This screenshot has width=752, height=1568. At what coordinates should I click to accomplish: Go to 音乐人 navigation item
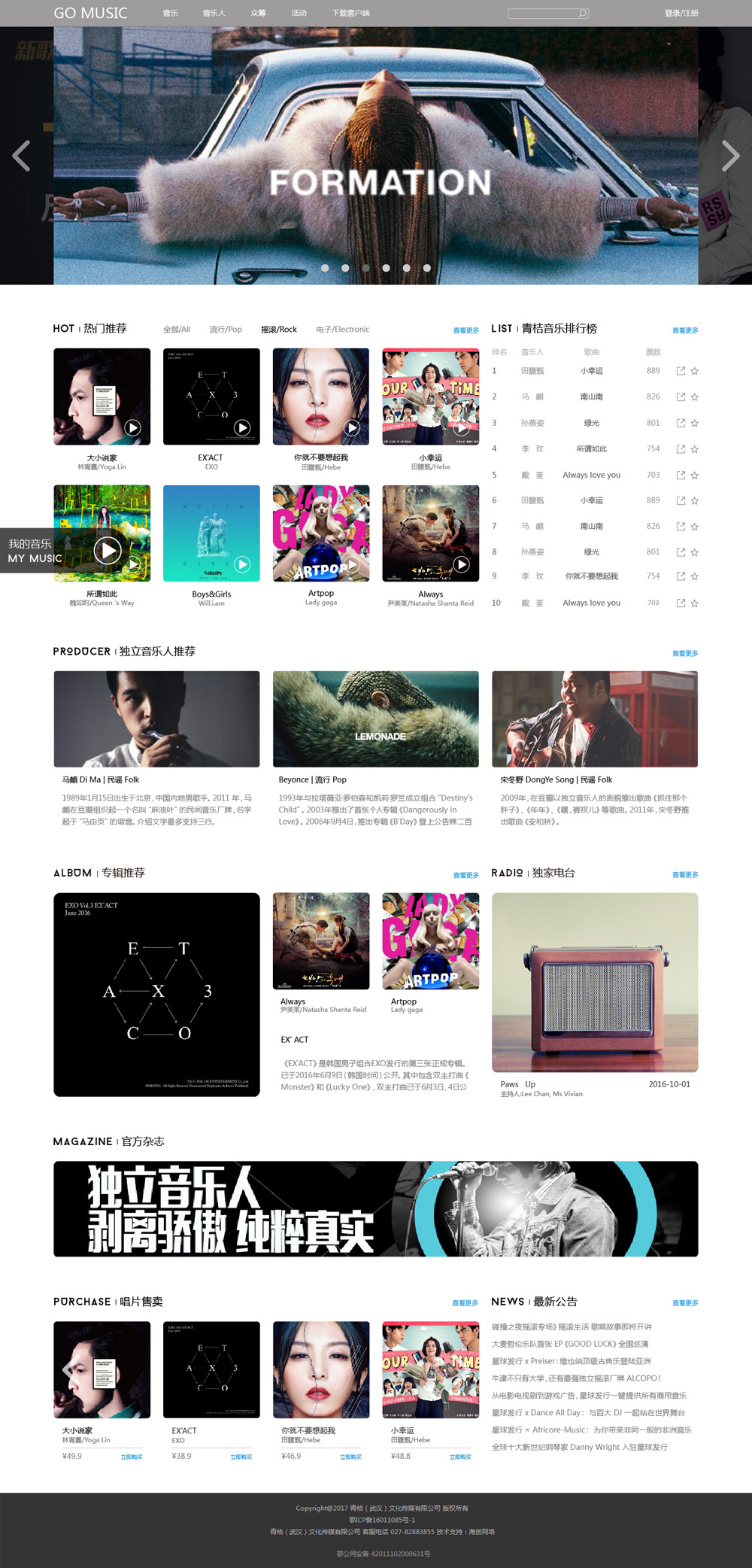[x=214, y=14]
